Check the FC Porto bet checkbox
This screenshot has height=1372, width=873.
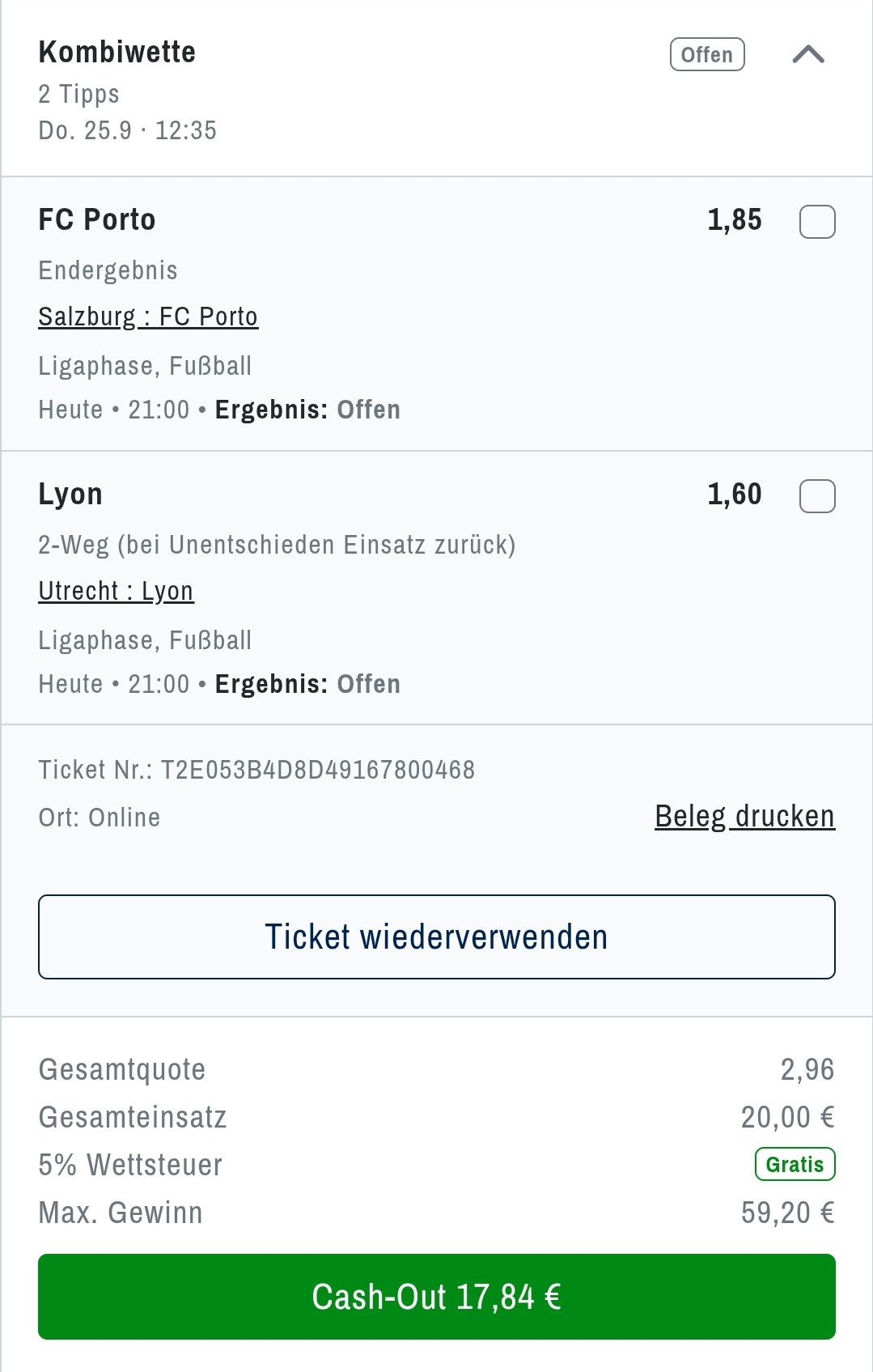pyautogui.click(x=817, y=222)
